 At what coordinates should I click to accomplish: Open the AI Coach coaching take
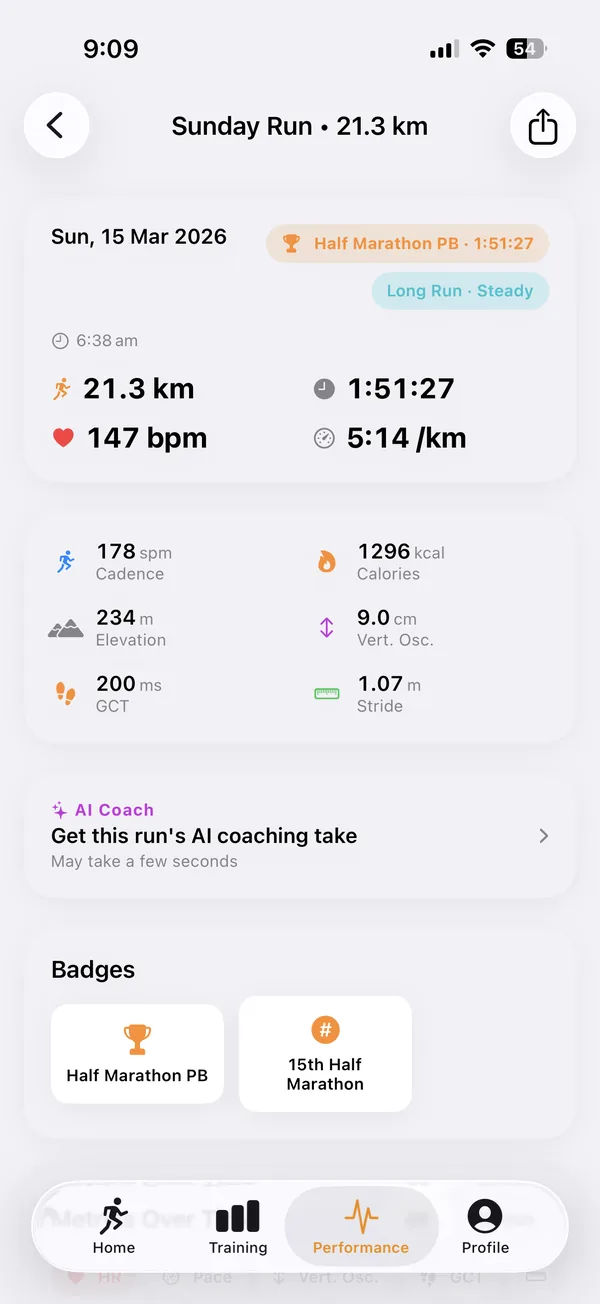(x=300, y=836)
